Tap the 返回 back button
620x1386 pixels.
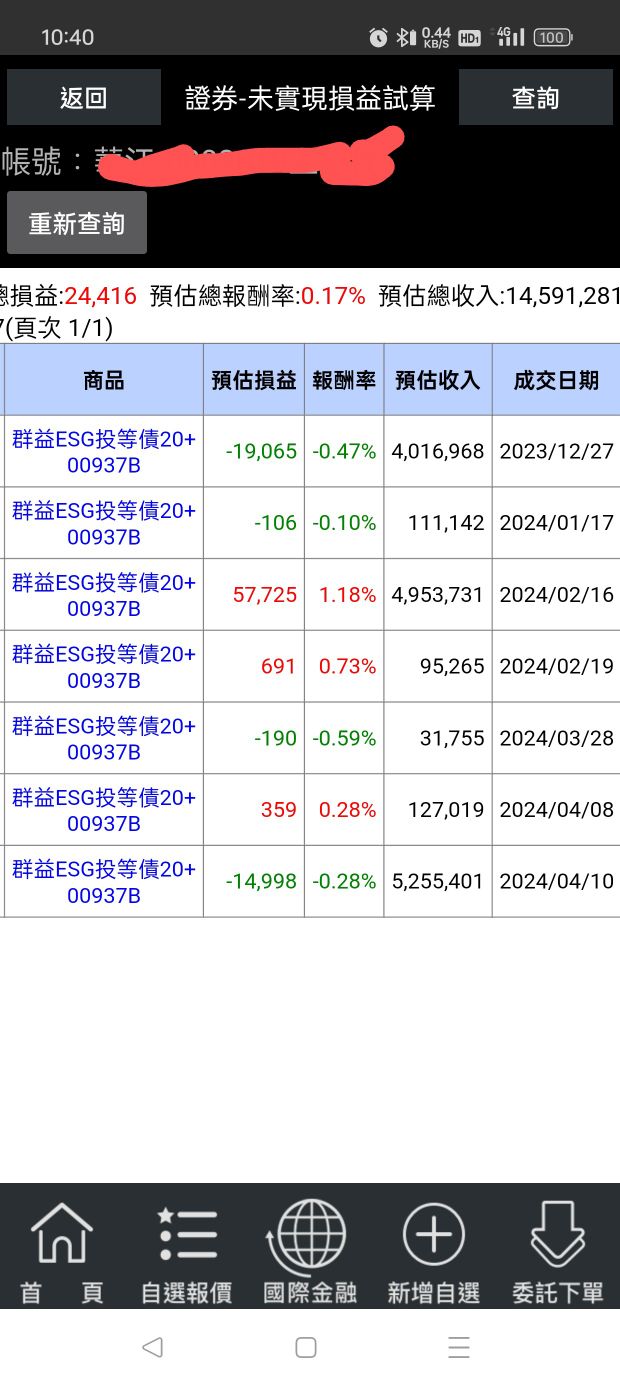[84, 98]
